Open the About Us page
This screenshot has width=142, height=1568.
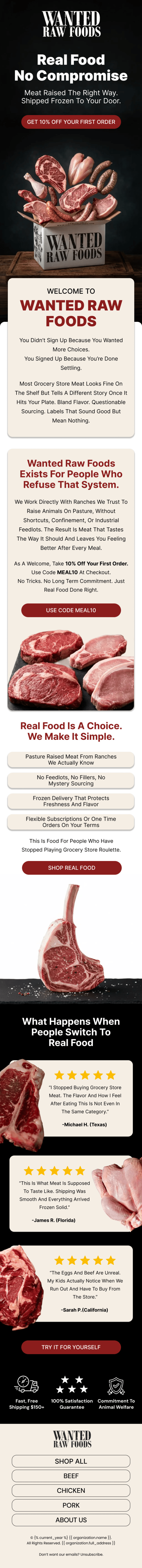tap(71, 1519)
